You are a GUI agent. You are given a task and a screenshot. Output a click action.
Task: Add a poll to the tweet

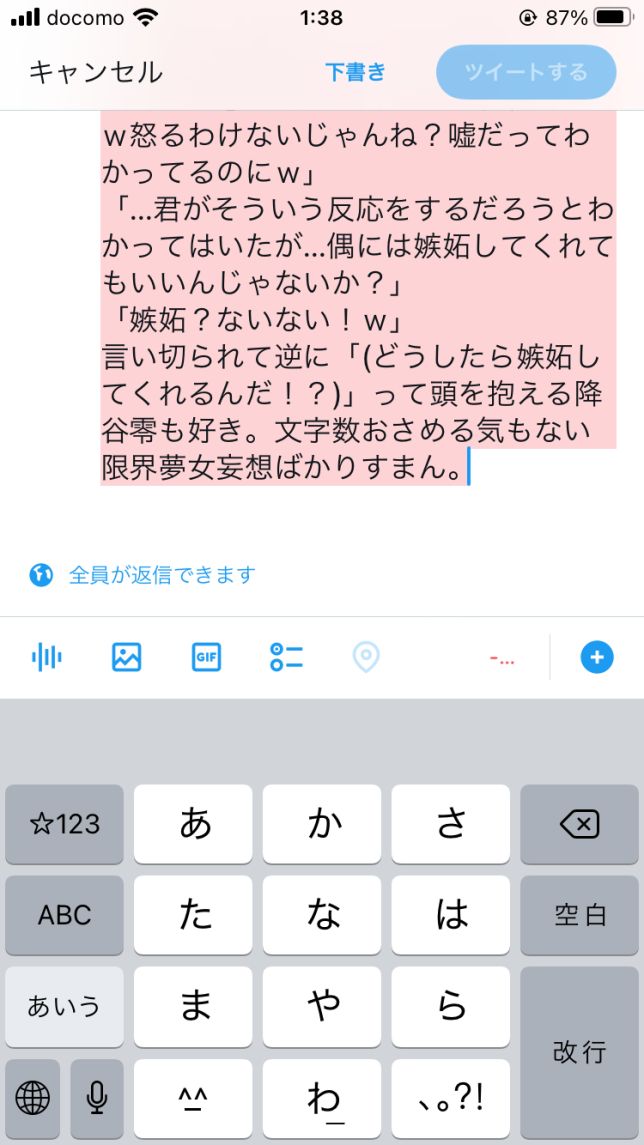(286, 657)
